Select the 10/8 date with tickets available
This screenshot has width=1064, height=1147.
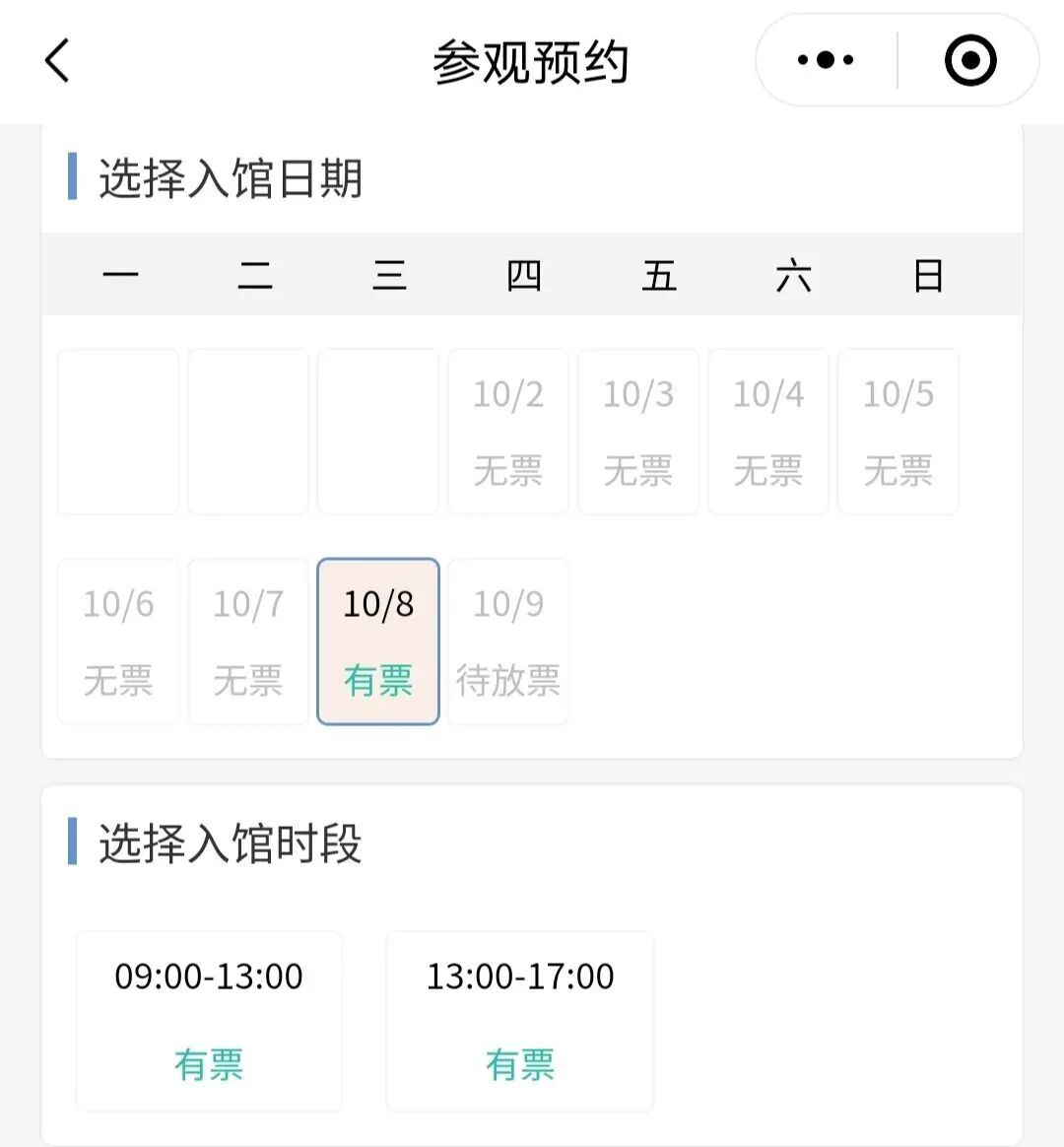coord(378,641)
